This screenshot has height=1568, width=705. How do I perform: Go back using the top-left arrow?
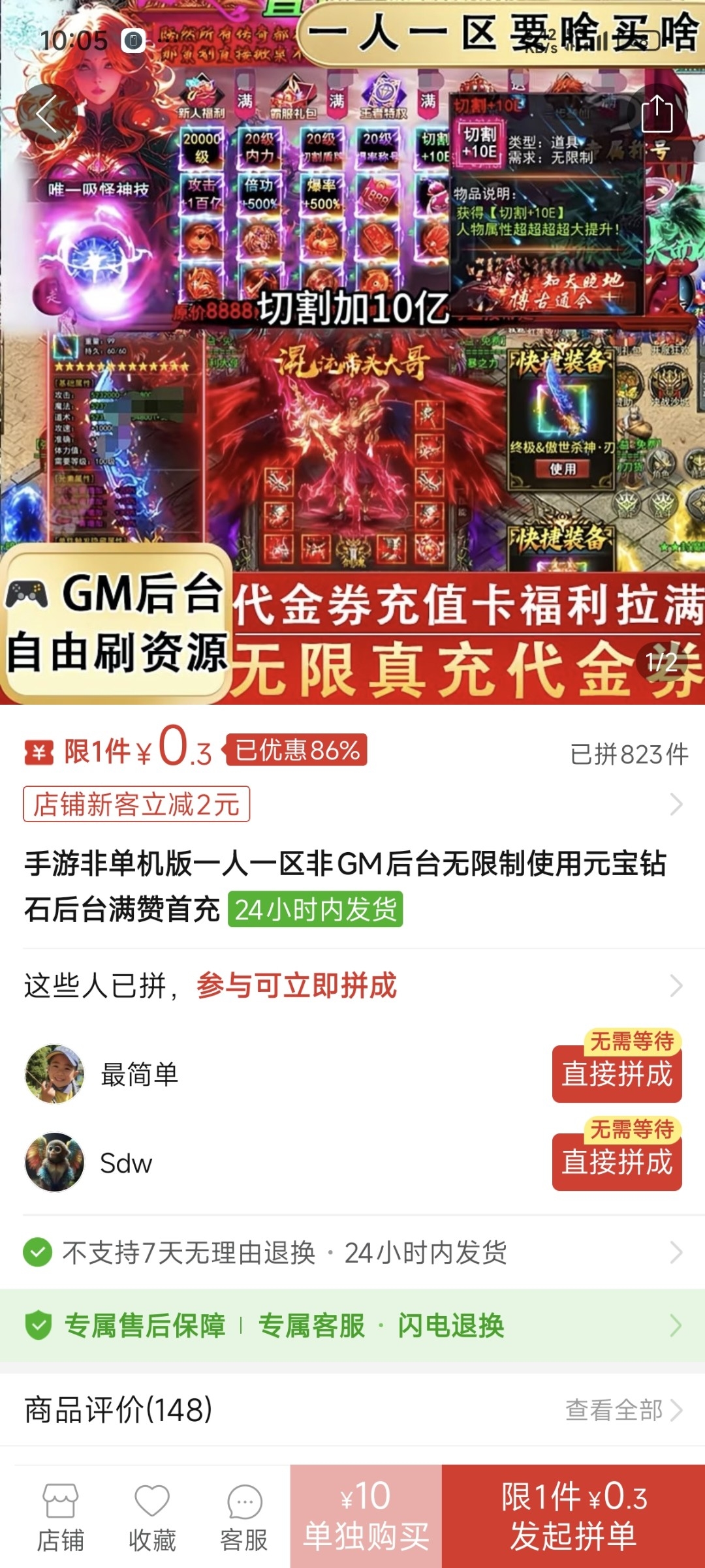tap(47, 114)
